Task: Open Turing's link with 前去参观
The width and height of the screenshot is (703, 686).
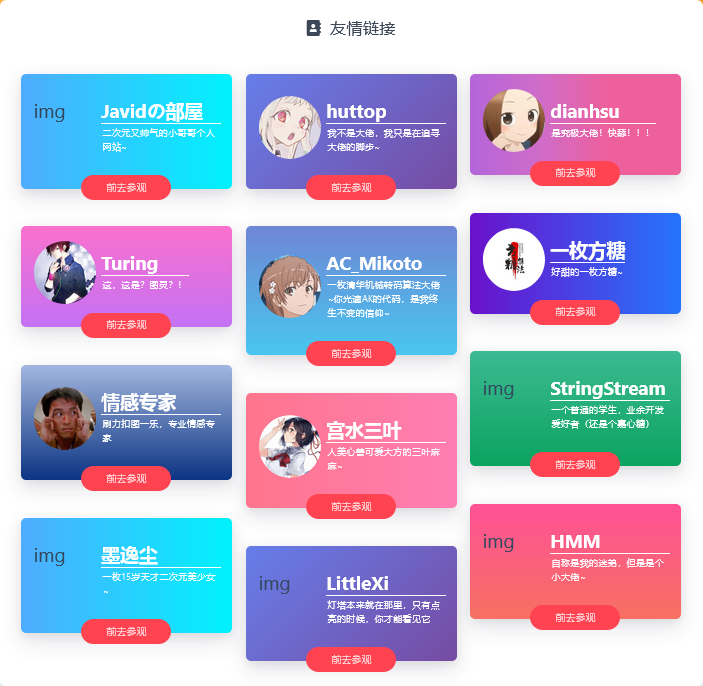Action: click(x=126, y=325)
